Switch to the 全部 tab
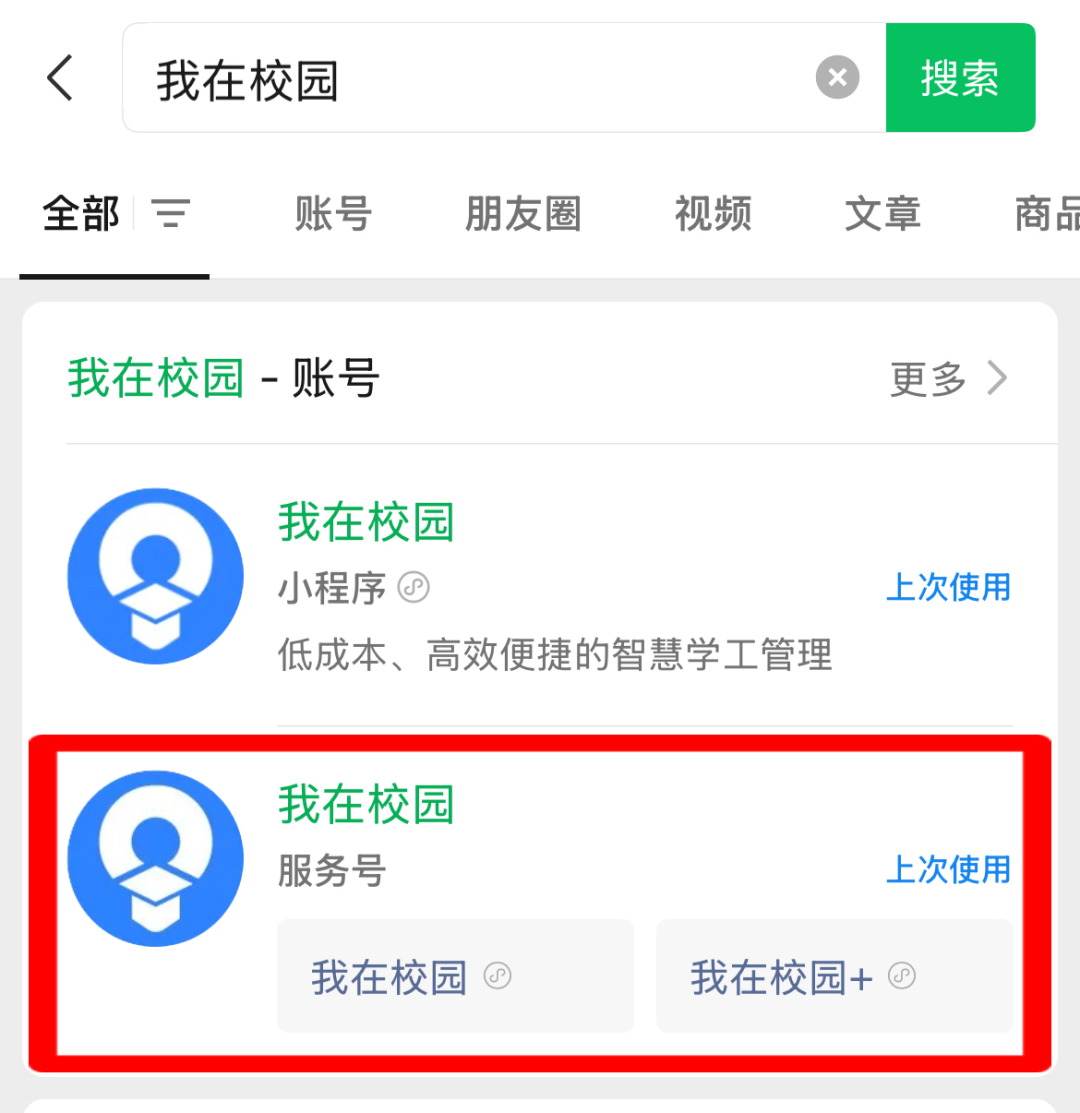The image size is (1080, 1113). [x=81, y=214]
